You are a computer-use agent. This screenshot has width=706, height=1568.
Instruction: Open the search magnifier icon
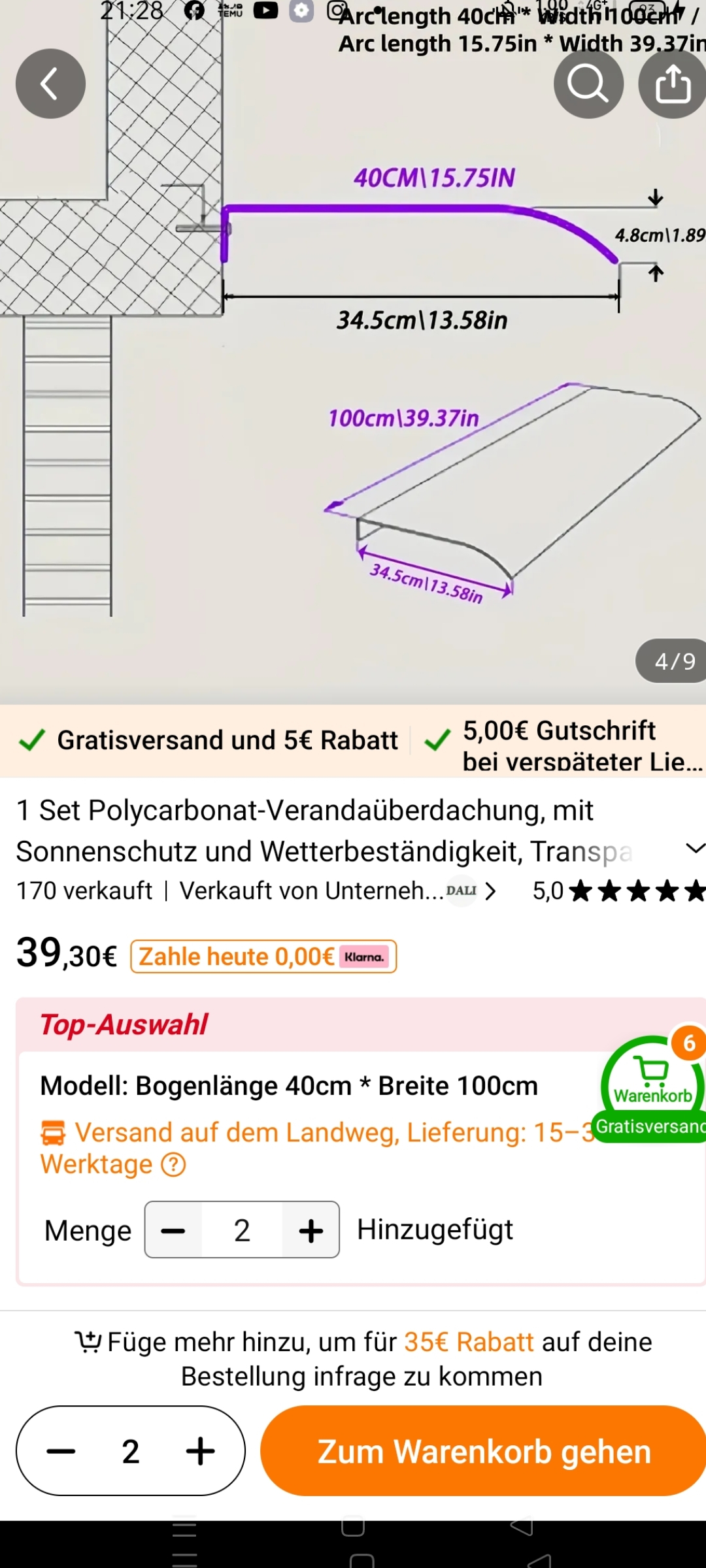pos(588,84)
